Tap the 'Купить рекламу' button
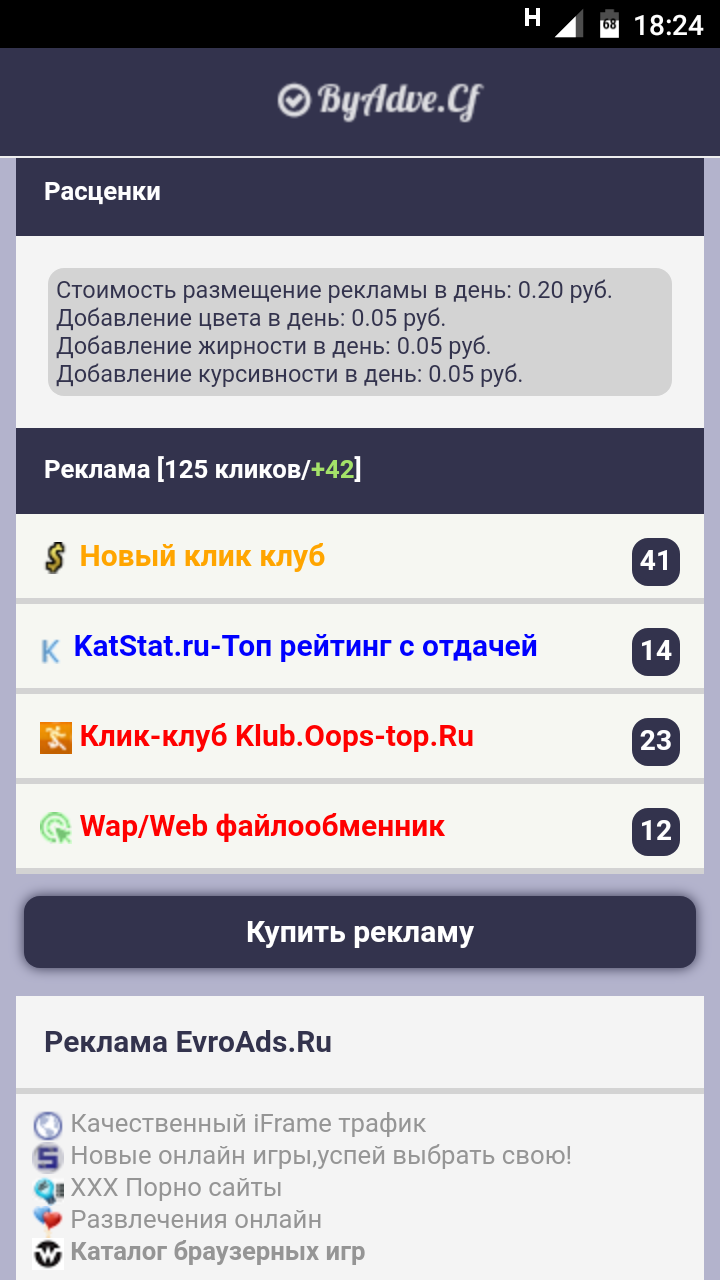Image resolution: width=720 pixels, height=1280 pixels. point(360,932)
